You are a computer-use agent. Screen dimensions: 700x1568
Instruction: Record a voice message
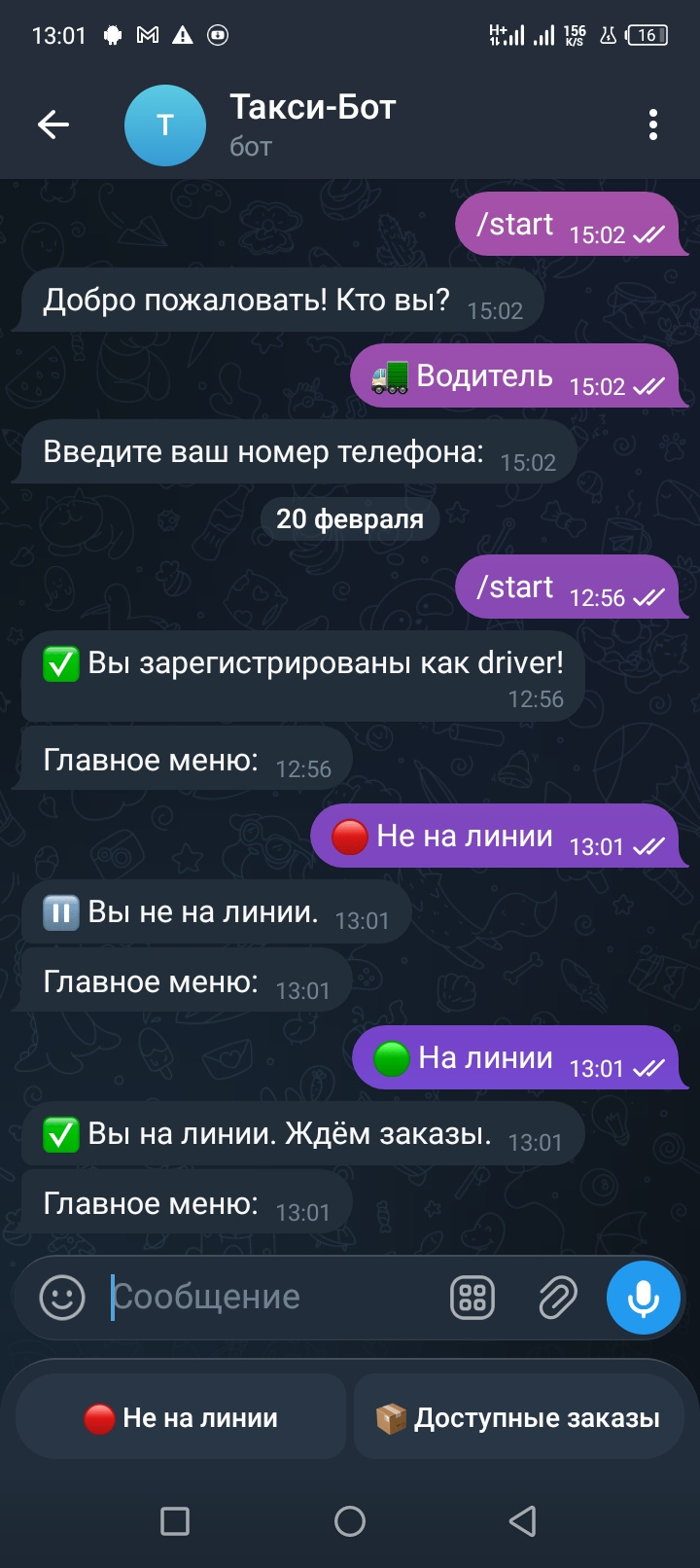pos(643,1298)
